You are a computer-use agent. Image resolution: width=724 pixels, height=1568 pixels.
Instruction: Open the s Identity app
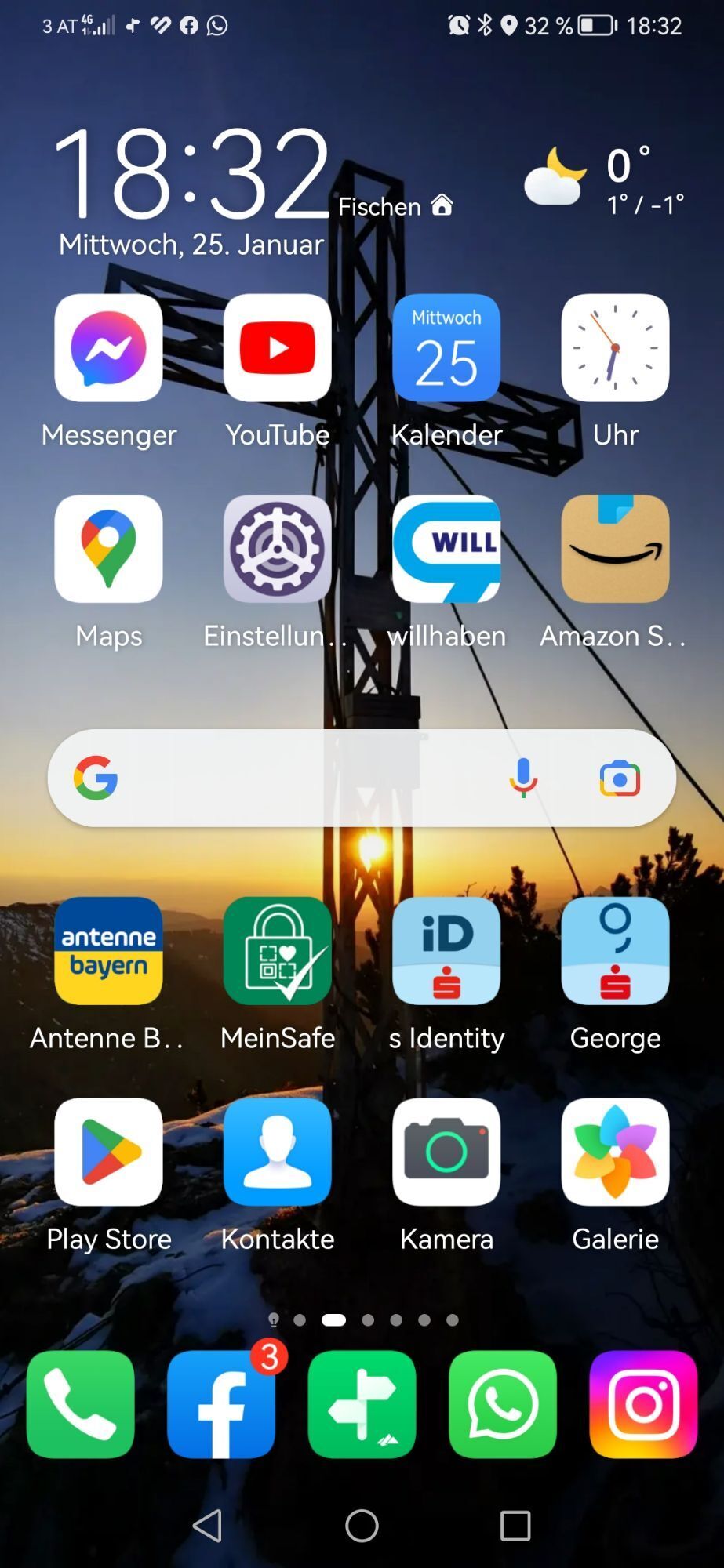(446, 951)
